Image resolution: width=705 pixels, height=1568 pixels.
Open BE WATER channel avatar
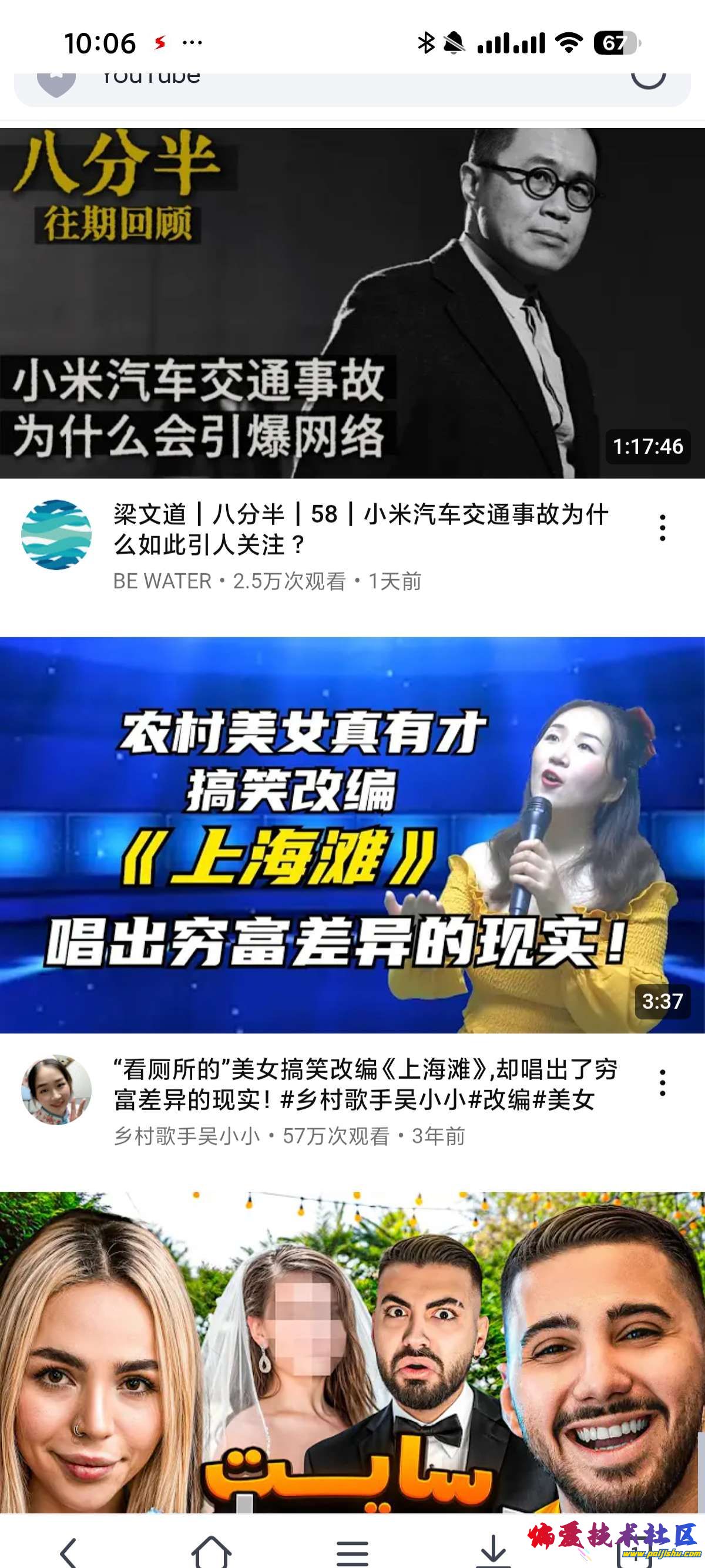pyautogui.click(x=56, y=534)
